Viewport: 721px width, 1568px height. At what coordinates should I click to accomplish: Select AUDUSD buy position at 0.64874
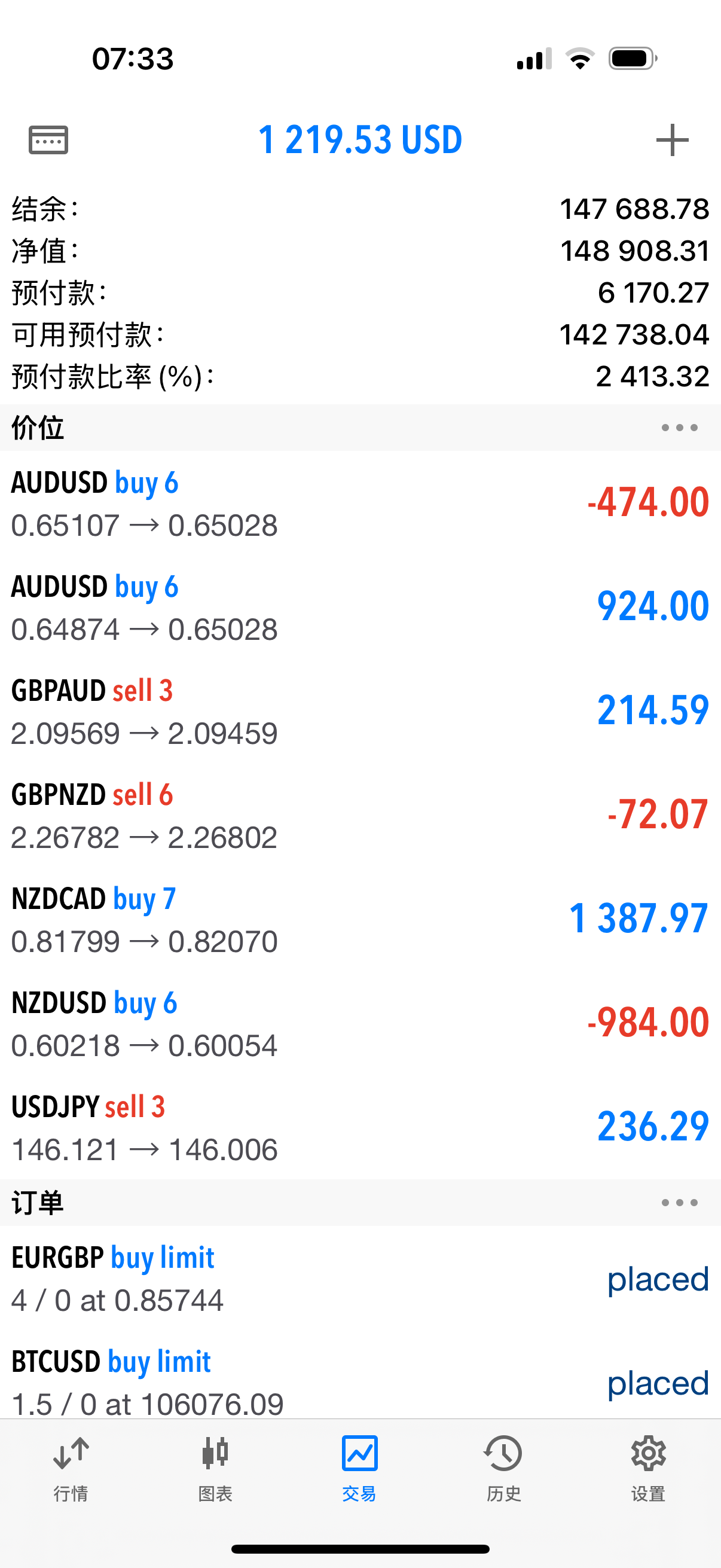(x=360, y=608)
